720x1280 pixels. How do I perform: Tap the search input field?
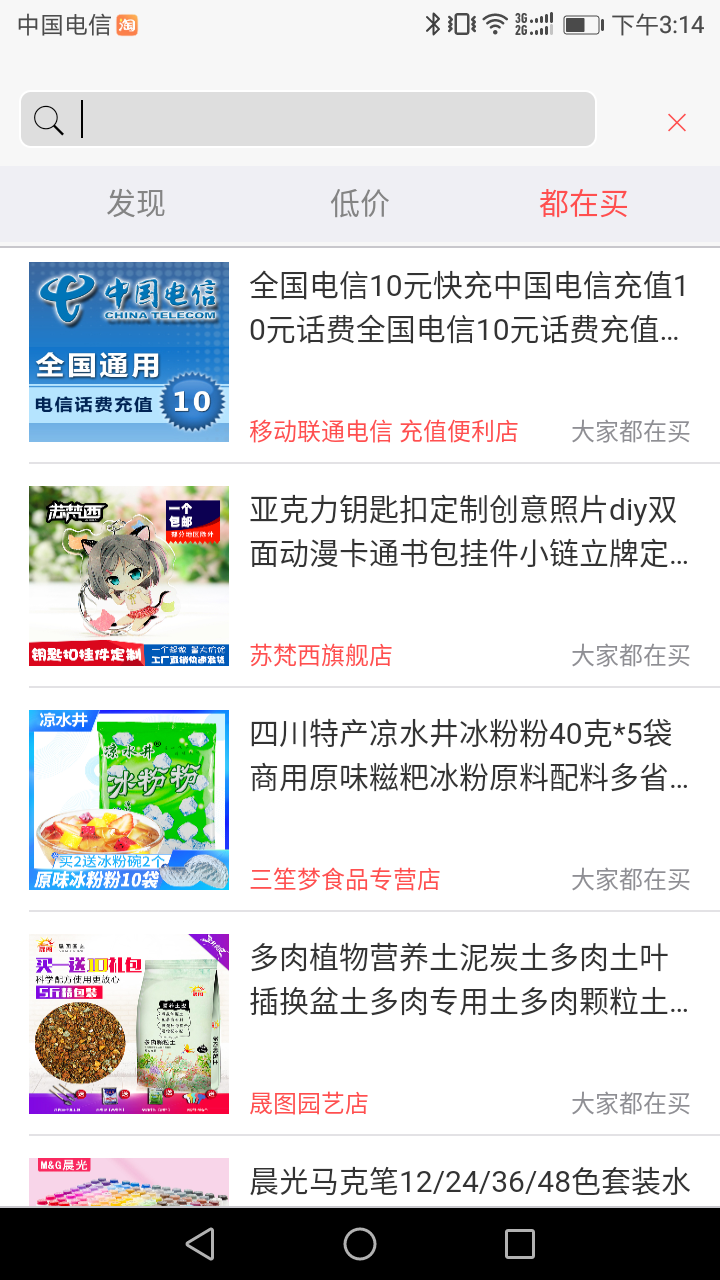pyautogui.click(x=330, y=120)
